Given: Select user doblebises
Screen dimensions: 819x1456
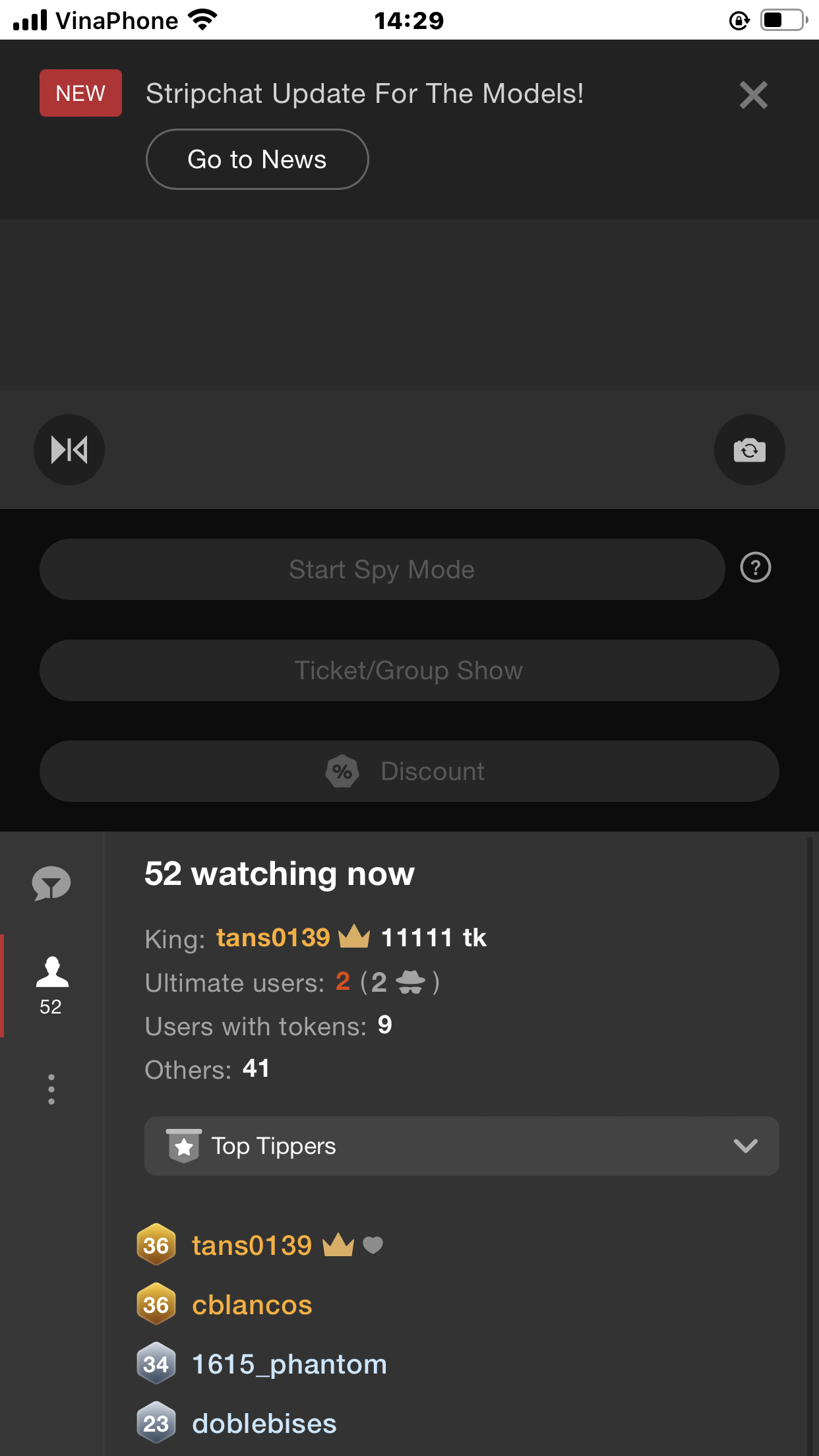Looking at the screenshot, I should 264,1424.
